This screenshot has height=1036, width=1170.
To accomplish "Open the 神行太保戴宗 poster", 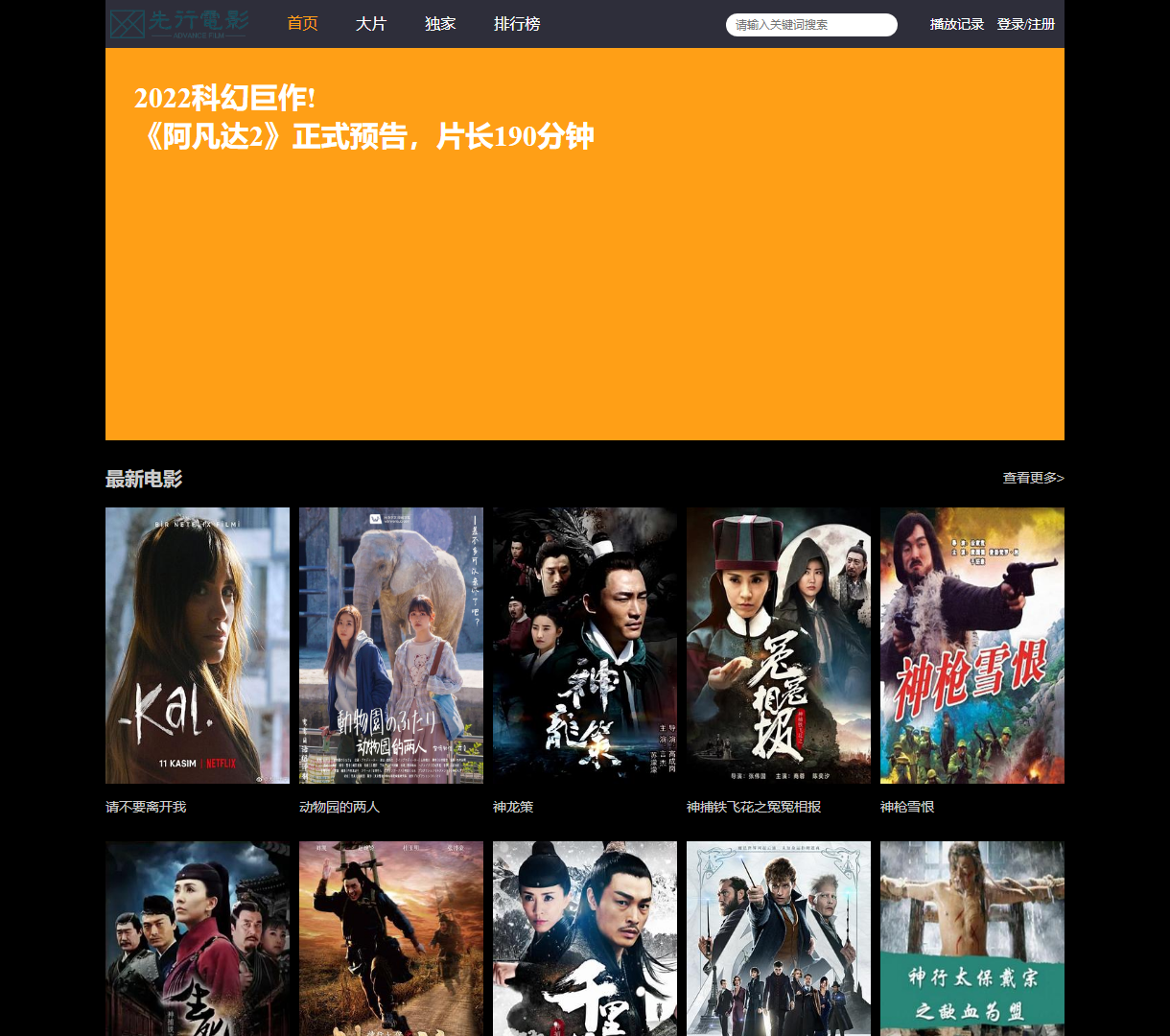I will (x=972, y=938).
